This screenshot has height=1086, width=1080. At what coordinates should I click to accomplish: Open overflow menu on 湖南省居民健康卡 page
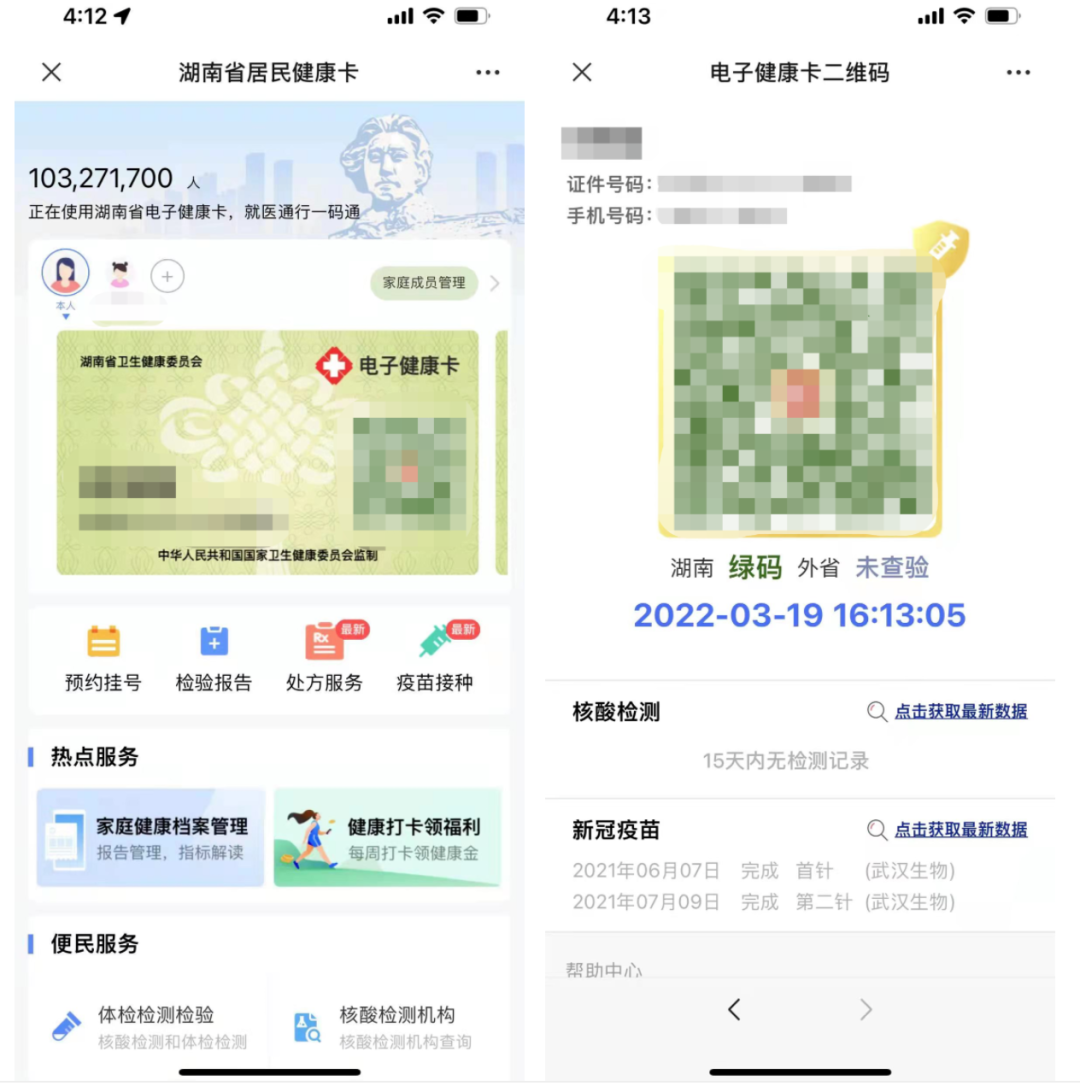488,72
